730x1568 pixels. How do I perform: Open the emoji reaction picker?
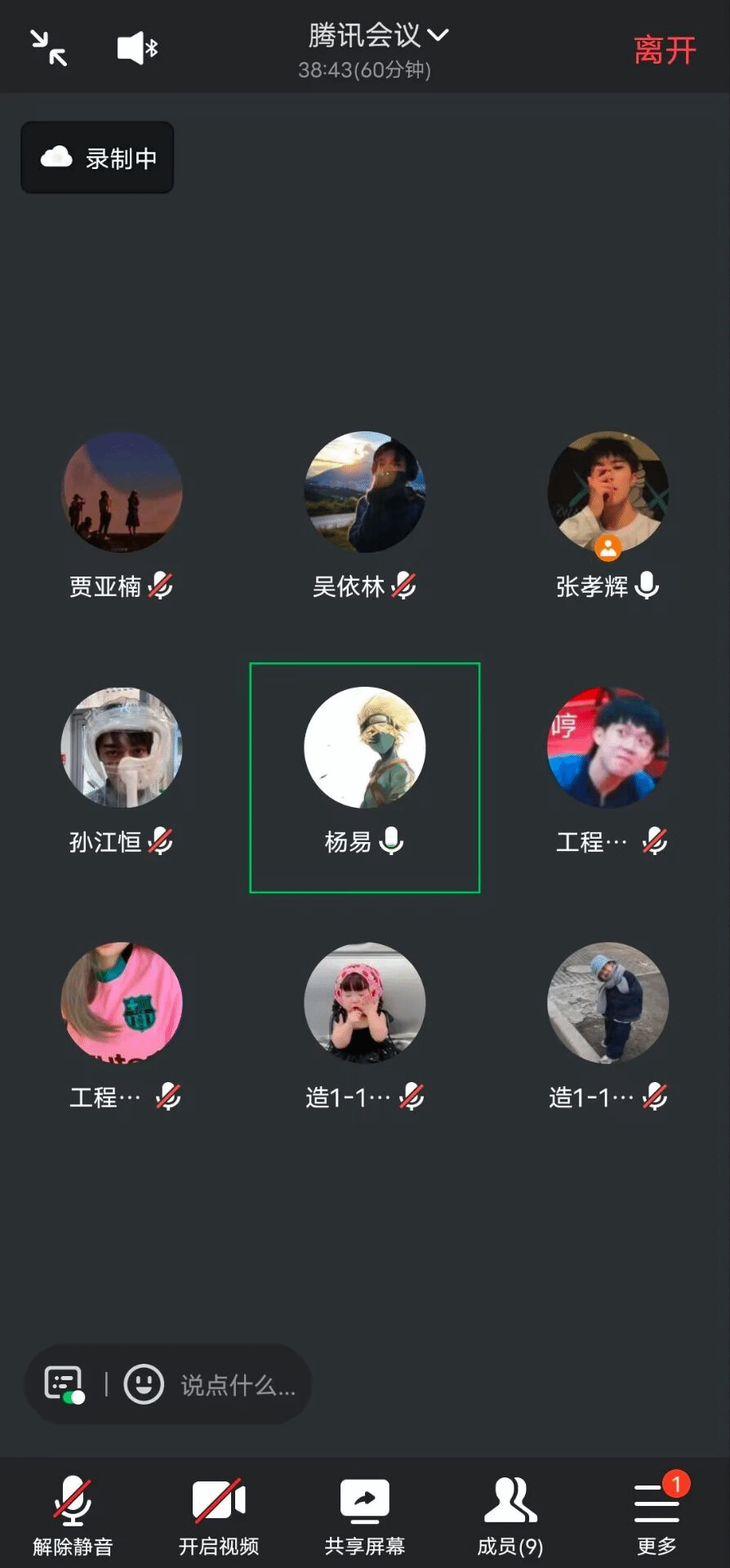coord(144,1384)
